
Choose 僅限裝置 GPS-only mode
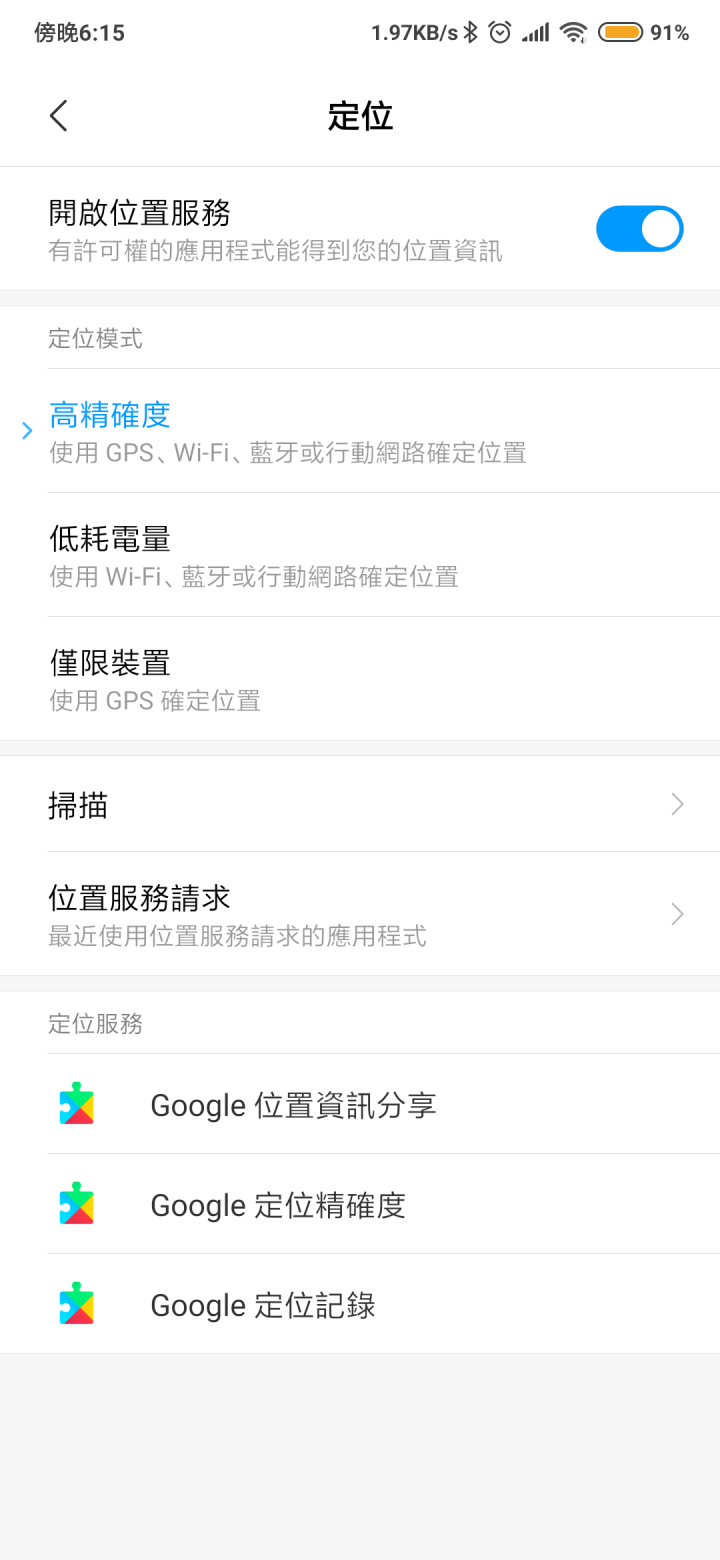click(x=360, y=679)
